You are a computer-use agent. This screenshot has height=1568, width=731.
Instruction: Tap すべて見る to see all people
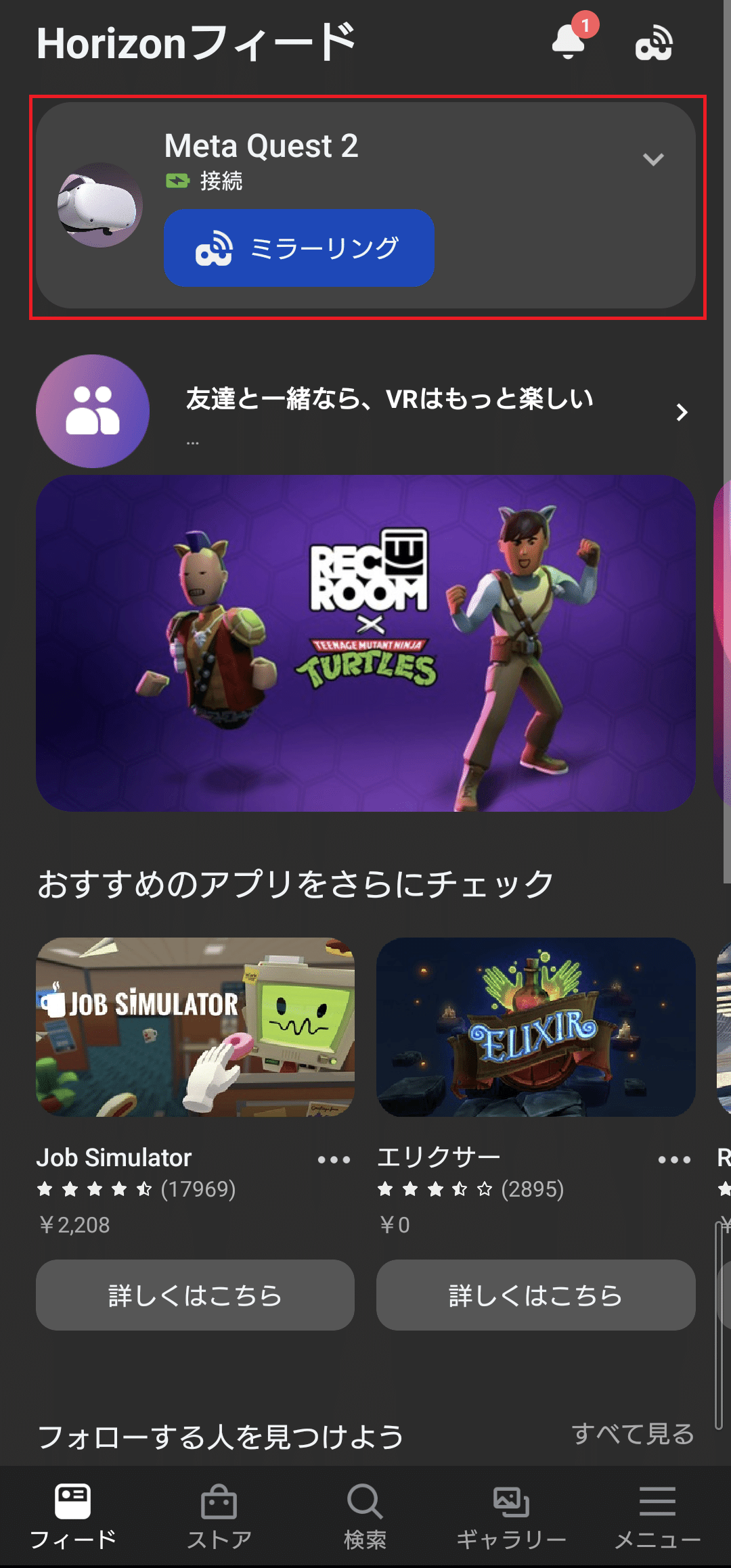point(633,1433)
